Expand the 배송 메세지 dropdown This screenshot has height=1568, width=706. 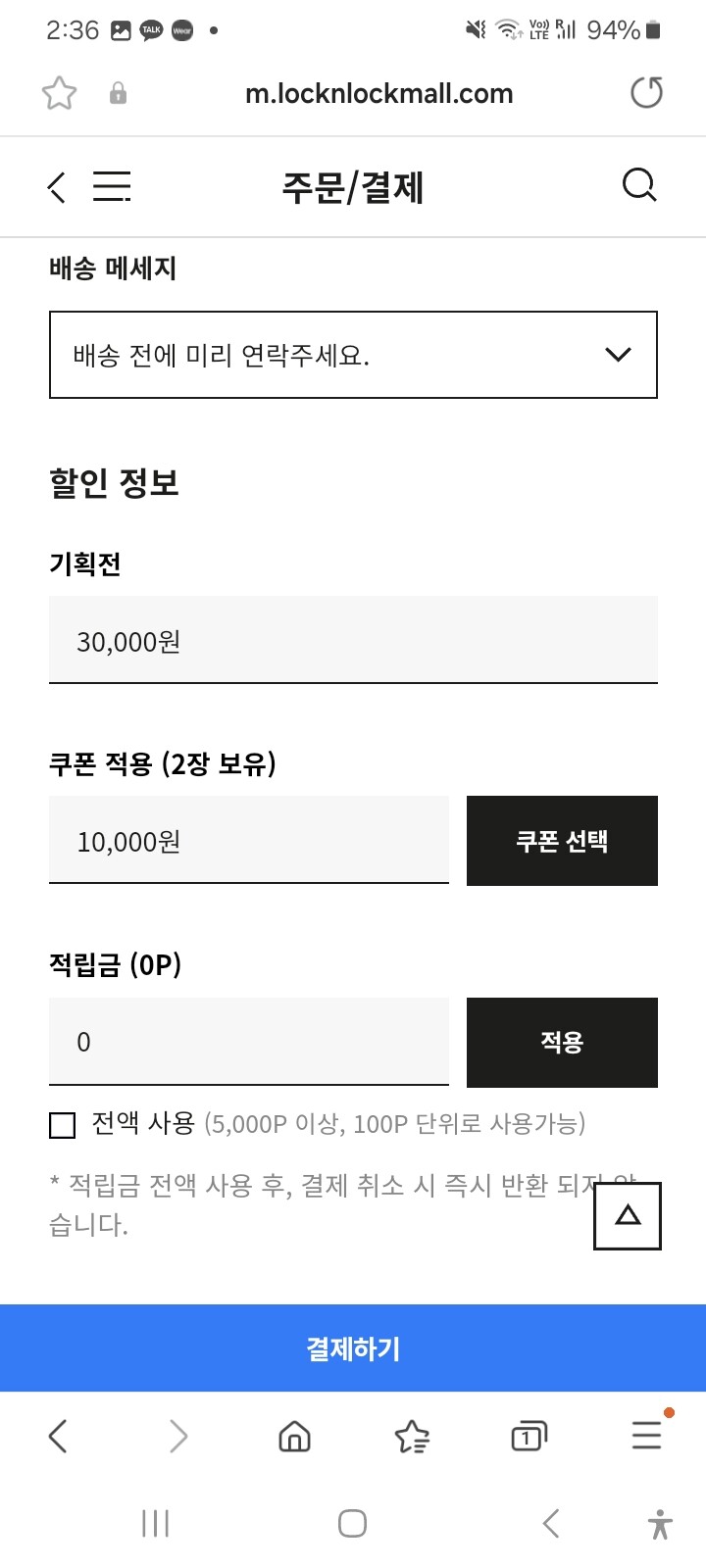point(353,355)
